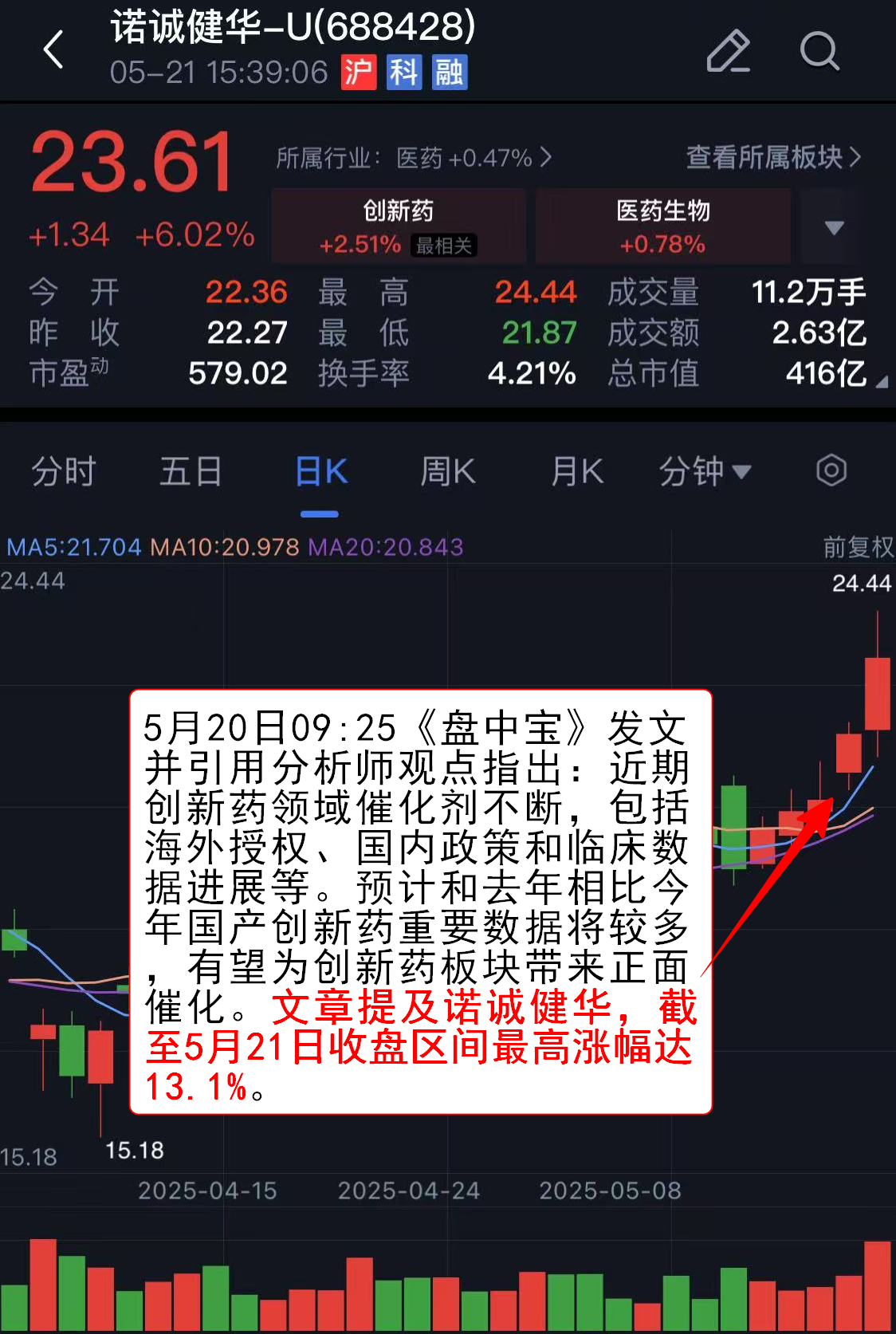The width and height of the screenshot is (896, 1334).
Task: Tap the pencil edit icon
Action: point(728,52)
